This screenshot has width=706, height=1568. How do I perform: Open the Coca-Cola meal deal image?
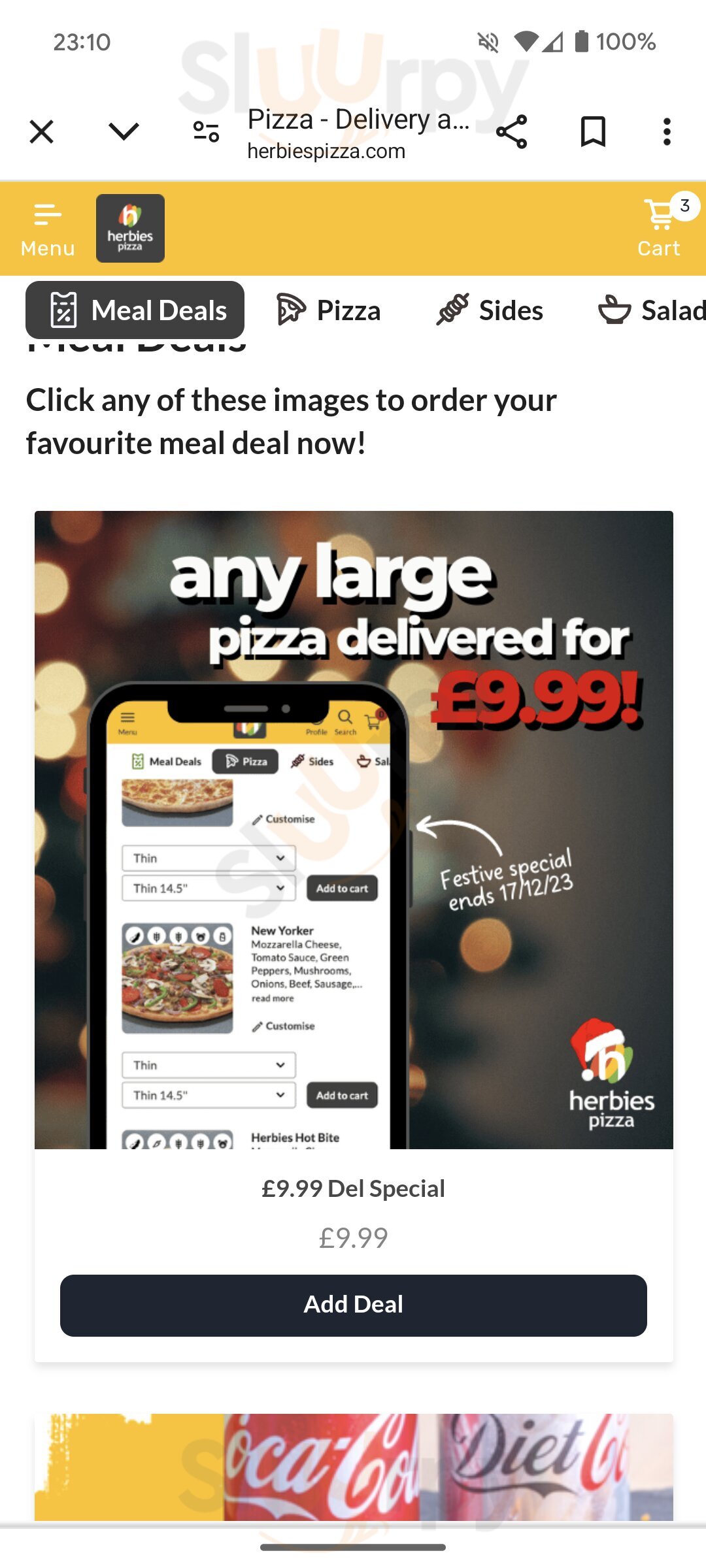[x=354, y=1467]
